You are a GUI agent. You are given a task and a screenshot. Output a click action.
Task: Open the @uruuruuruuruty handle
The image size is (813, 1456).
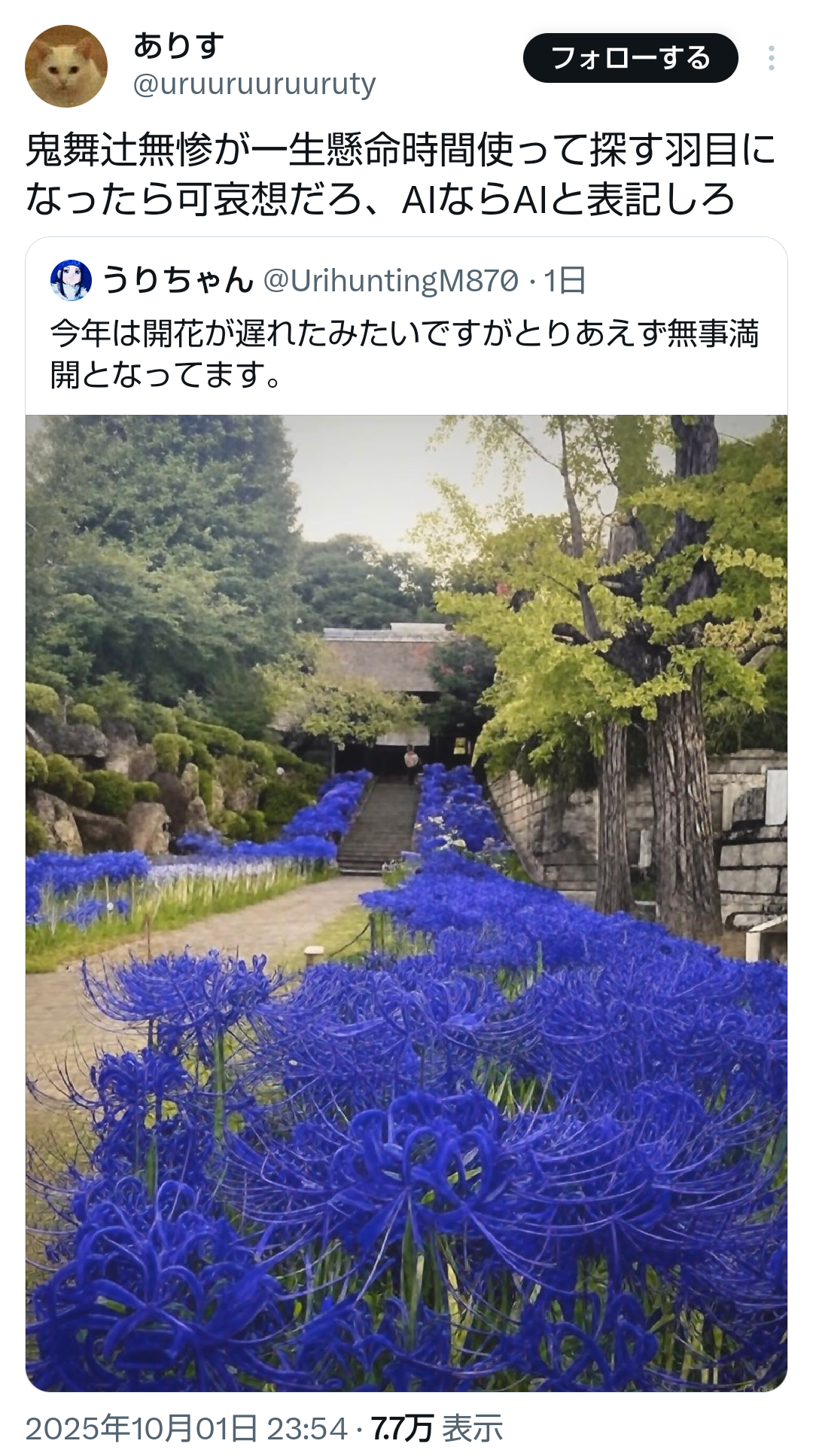(x=254, y=84)
